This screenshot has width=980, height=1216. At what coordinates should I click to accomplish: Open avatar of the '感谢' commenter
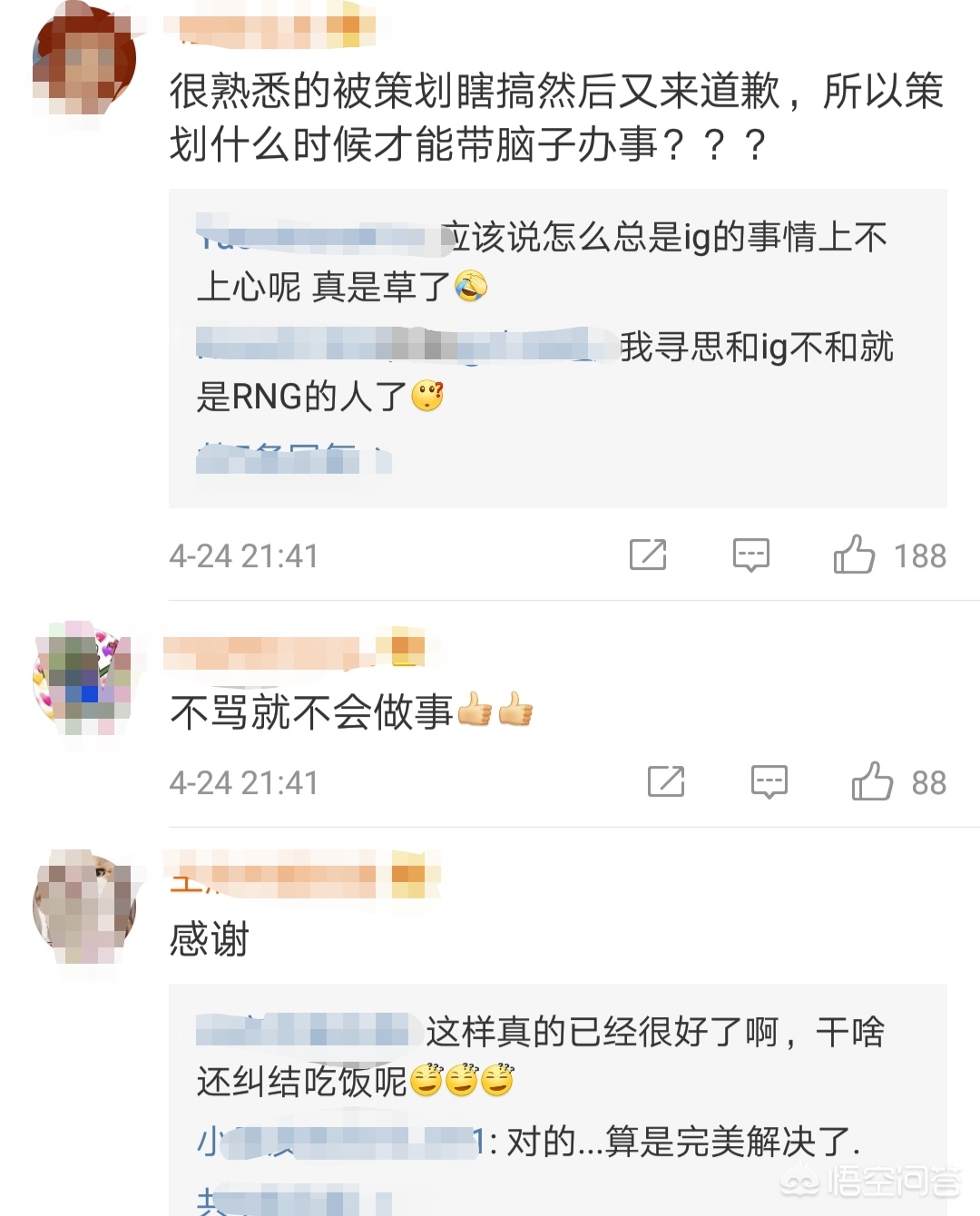83,903
